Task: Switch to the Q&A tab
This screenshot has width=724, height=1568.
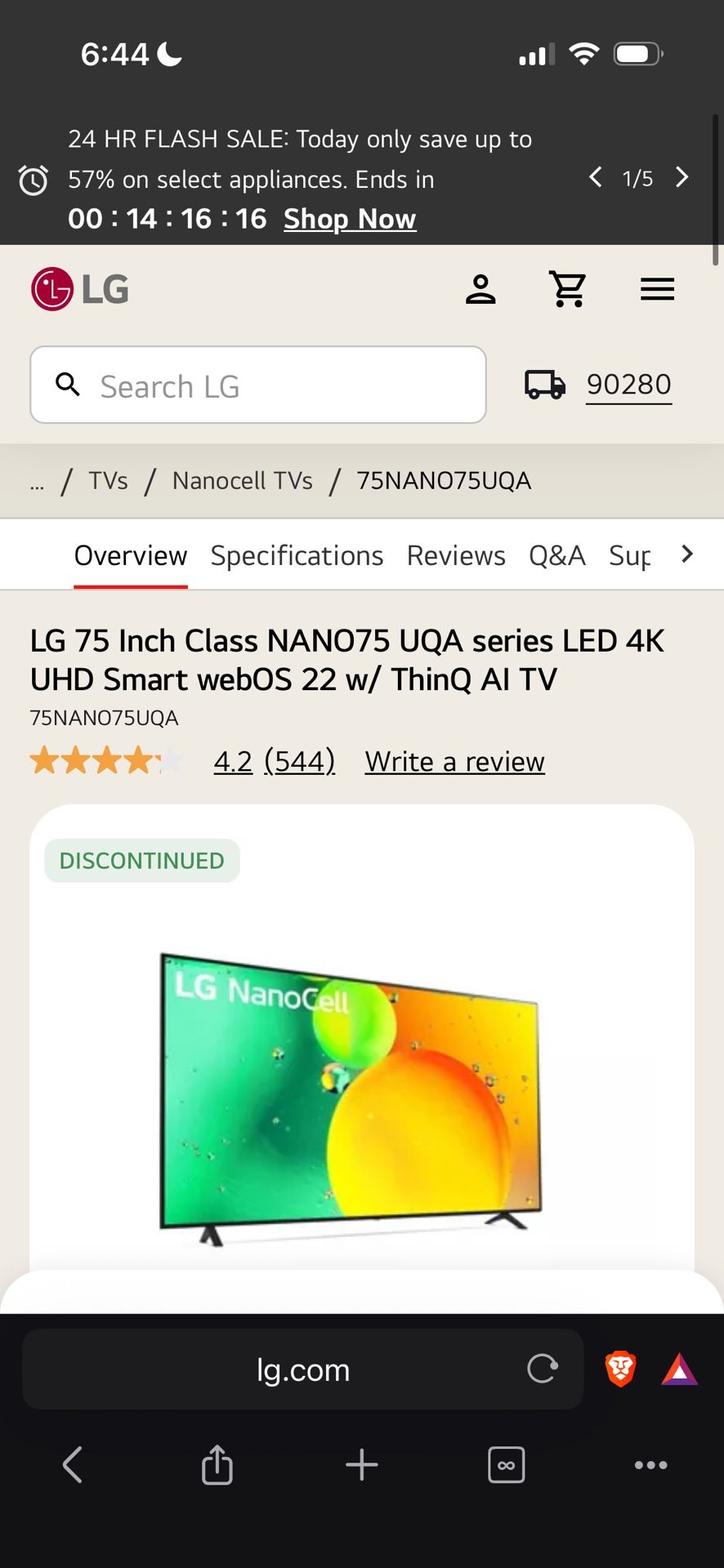Action: (x=556, y=555)
